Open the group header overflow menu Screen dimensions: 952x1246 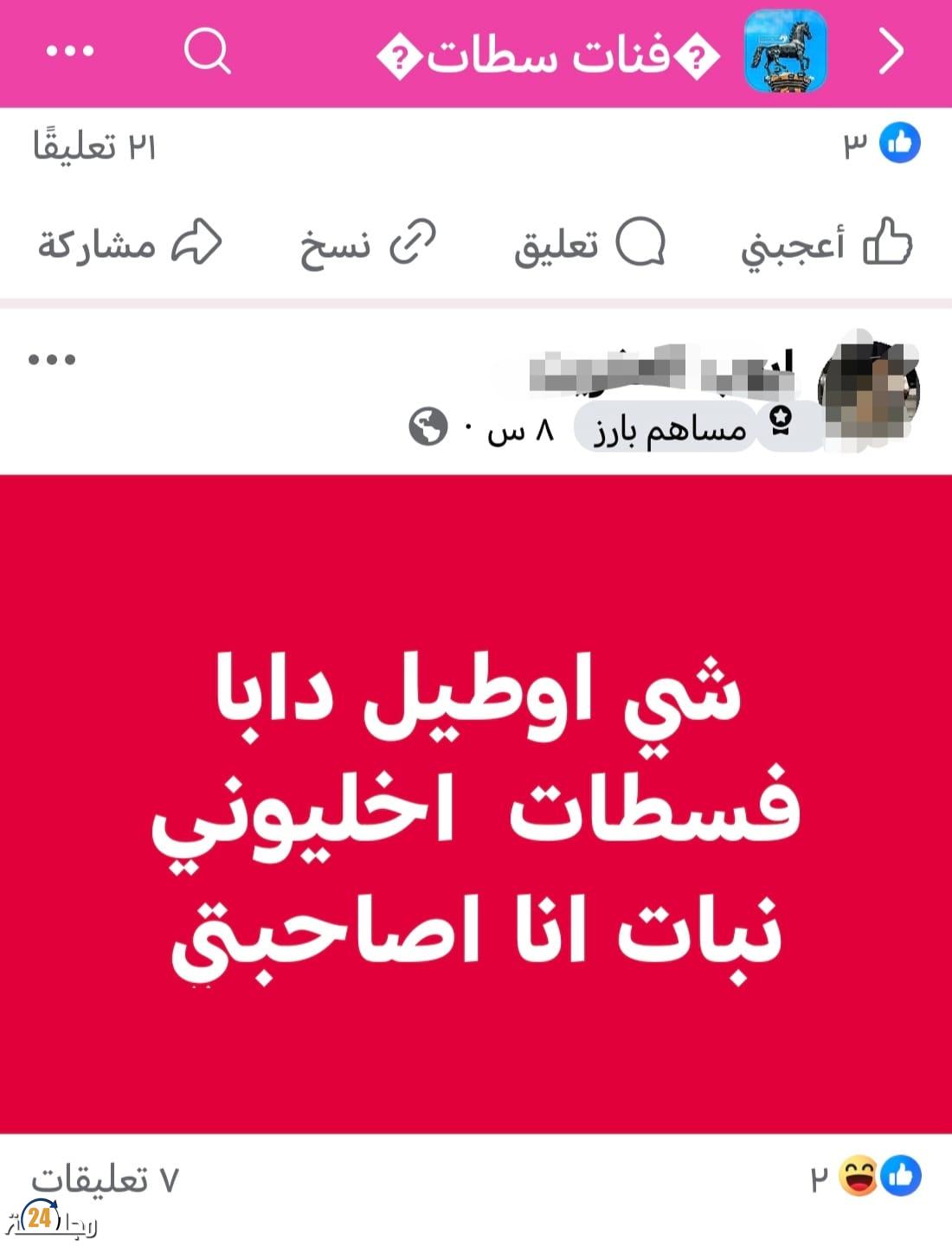pos(69,52)
